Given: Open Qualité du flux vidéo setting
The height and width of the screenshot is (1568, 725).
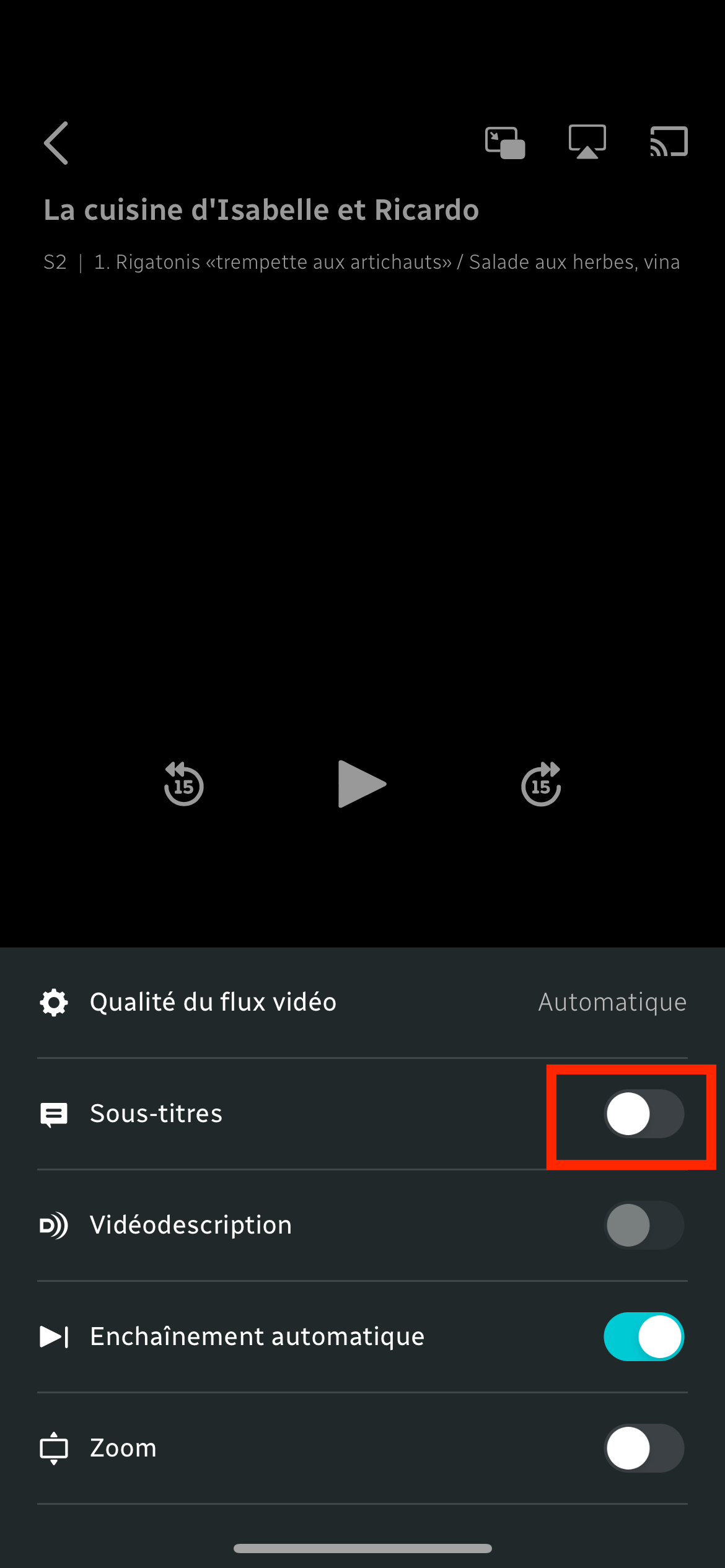Looking at the screenshot, I should point(362,1002).
